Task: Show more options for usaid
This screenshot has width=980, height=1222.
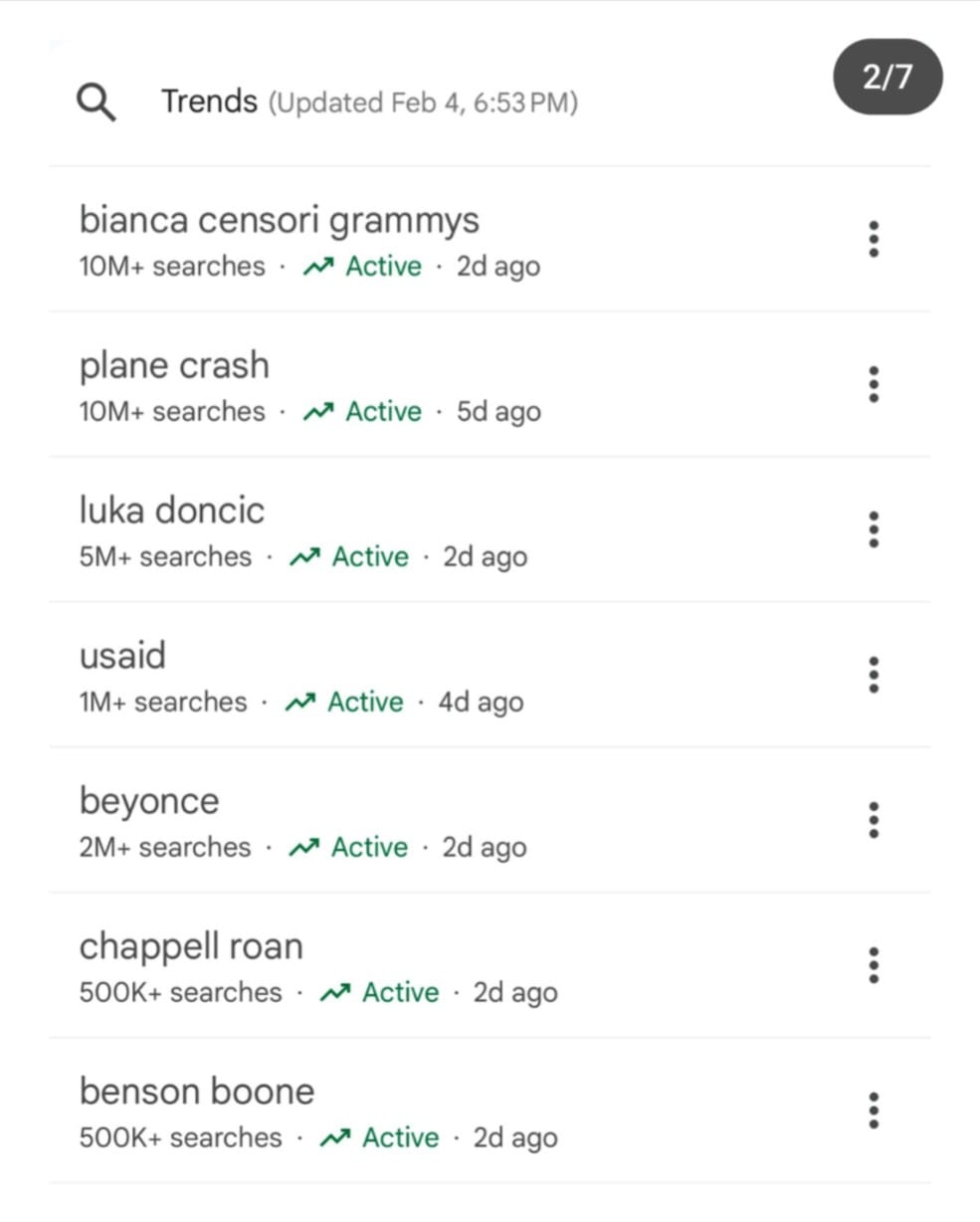Action: pyautogui.click(x=874, y=676)
